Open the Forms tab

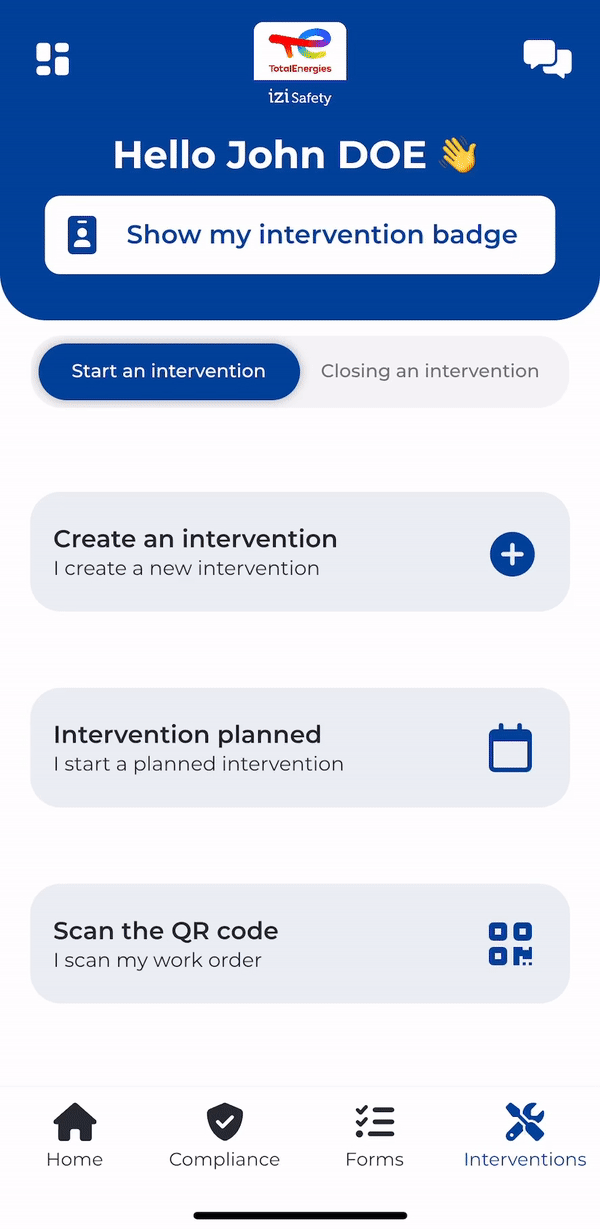[x=374, y=1136]
